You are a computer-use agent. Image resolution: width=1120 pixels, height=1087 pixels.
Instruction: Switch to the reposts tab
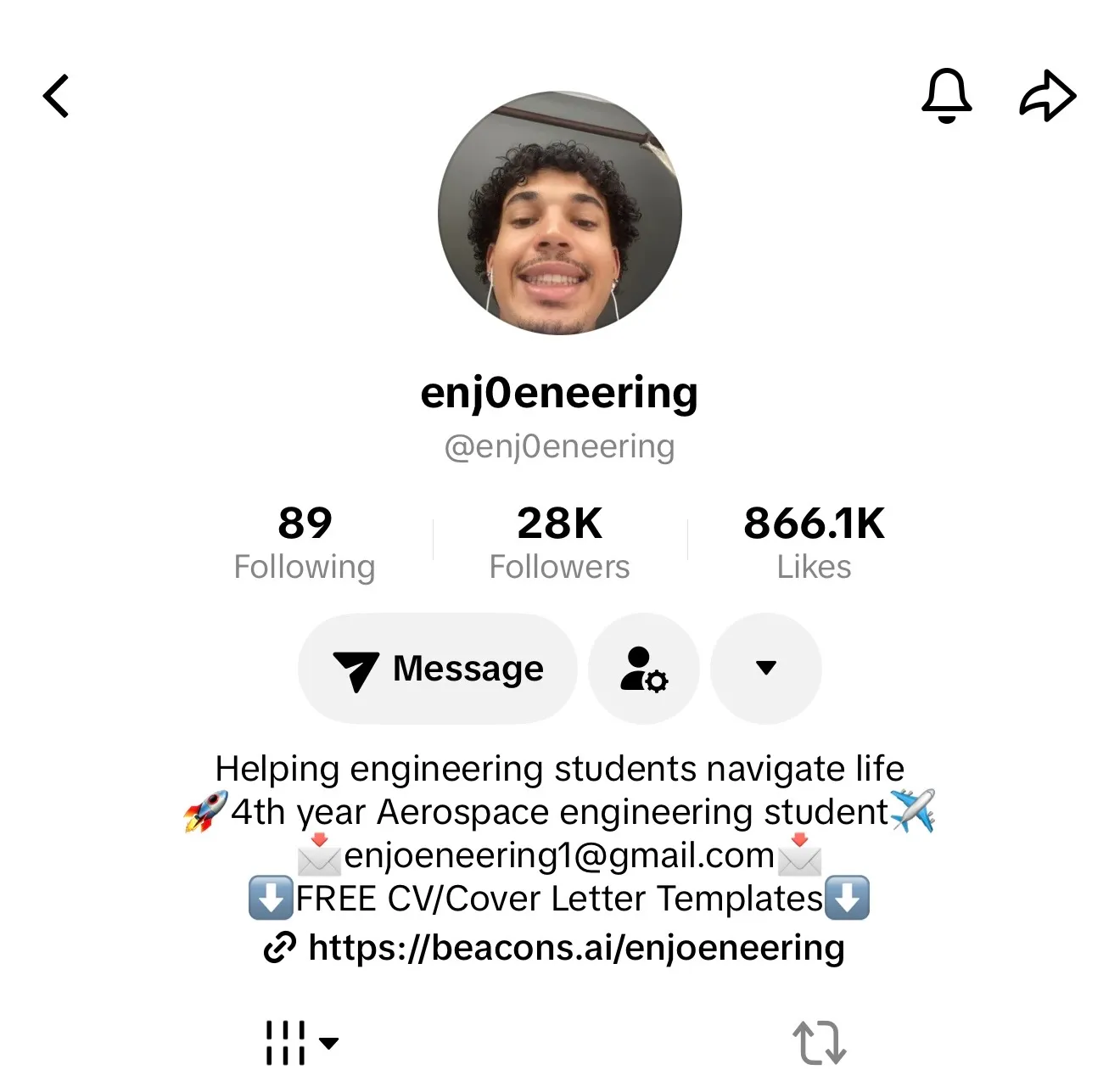click(x=819, y=1043)
